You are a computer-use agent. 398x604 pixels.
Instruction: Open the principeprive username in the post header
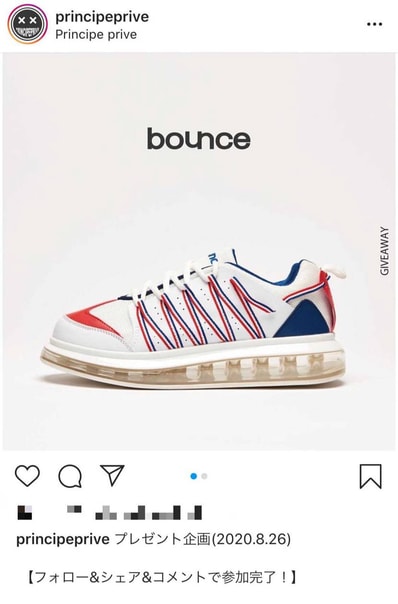(x=102, y=17)
